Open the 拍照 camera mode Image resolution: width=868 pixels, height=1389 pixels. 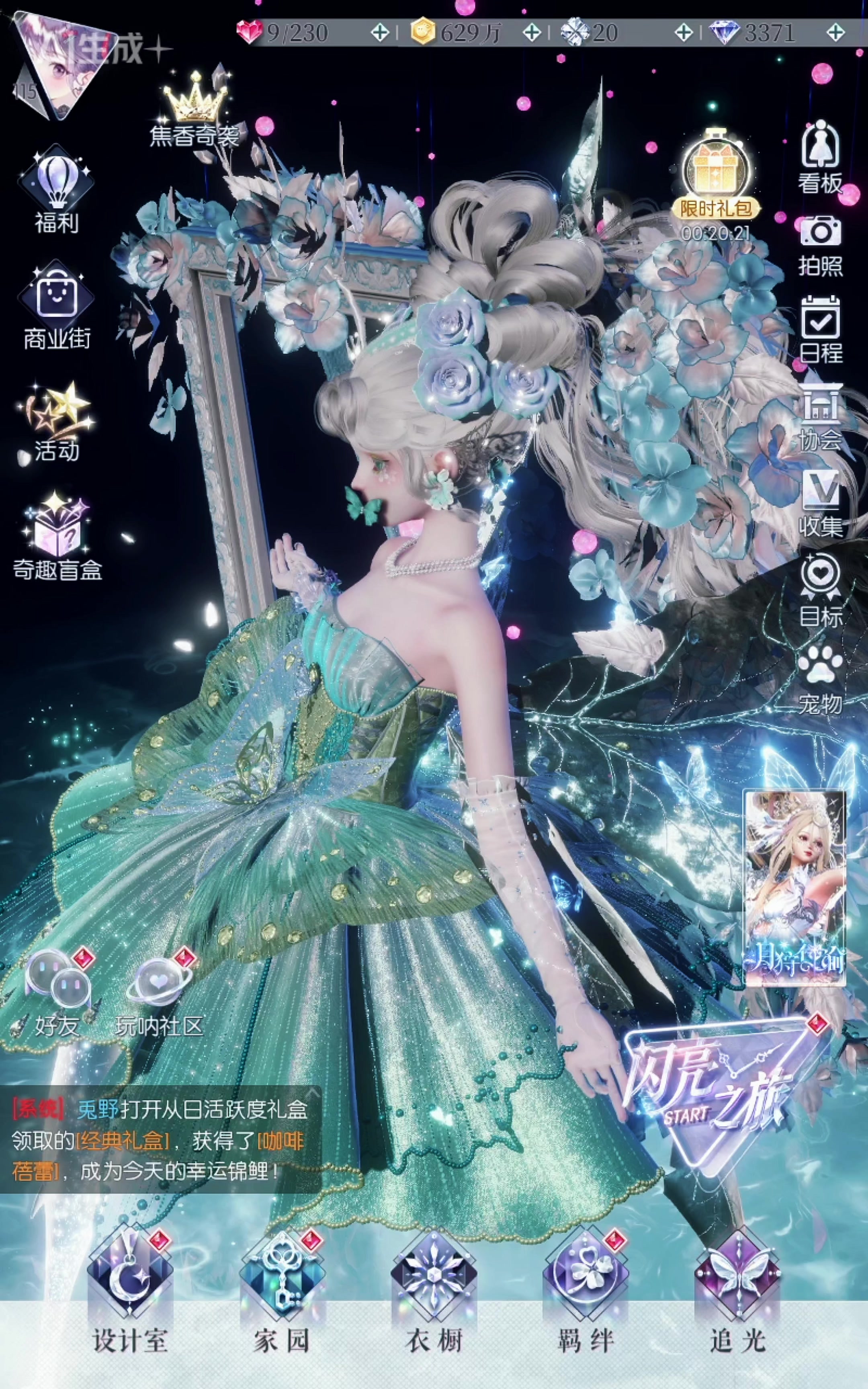(x=821, y=246)
